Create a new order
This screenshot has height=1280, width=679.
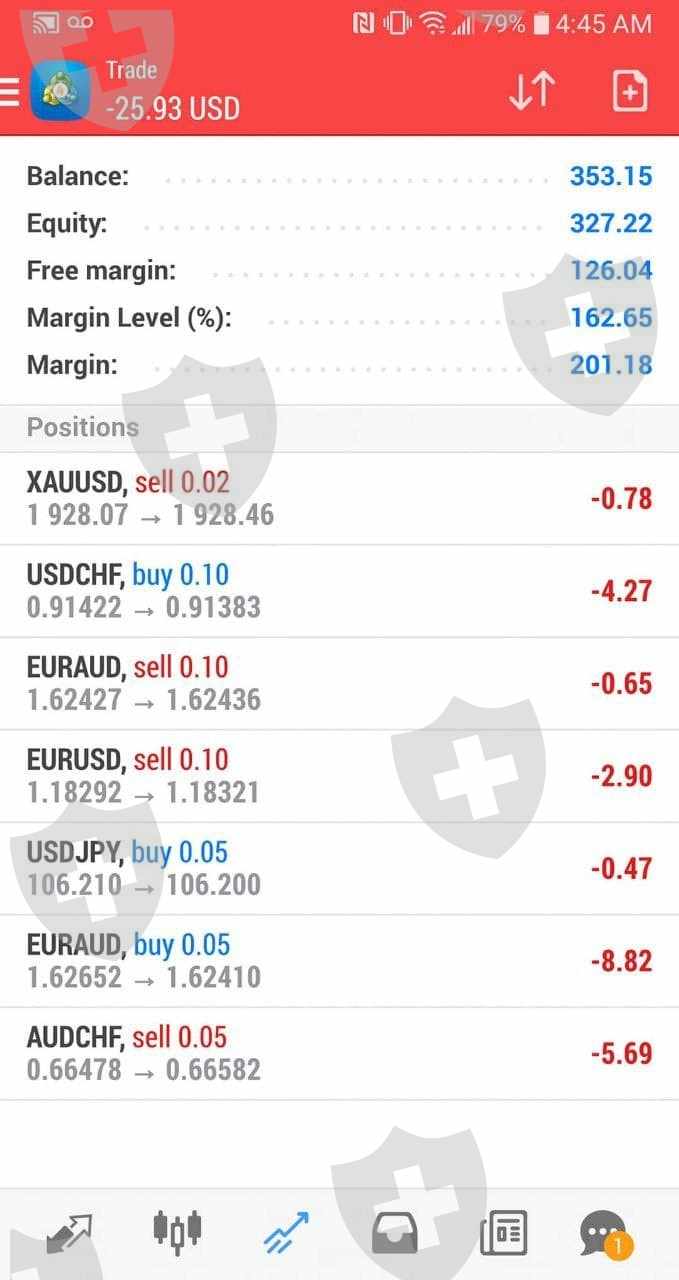click(629, 91)
